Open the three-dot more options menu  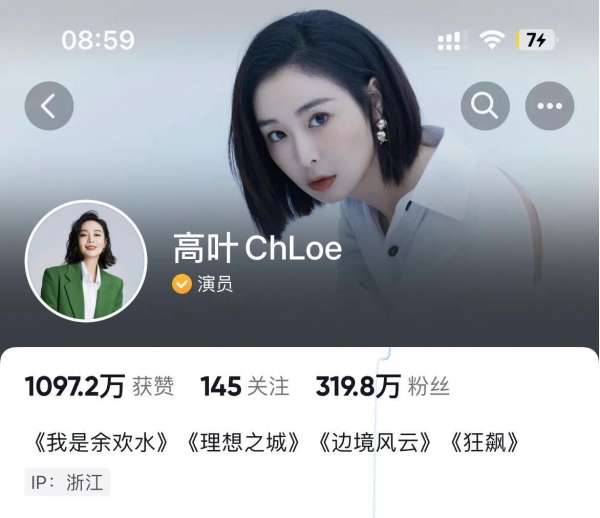tap(550, 105)
